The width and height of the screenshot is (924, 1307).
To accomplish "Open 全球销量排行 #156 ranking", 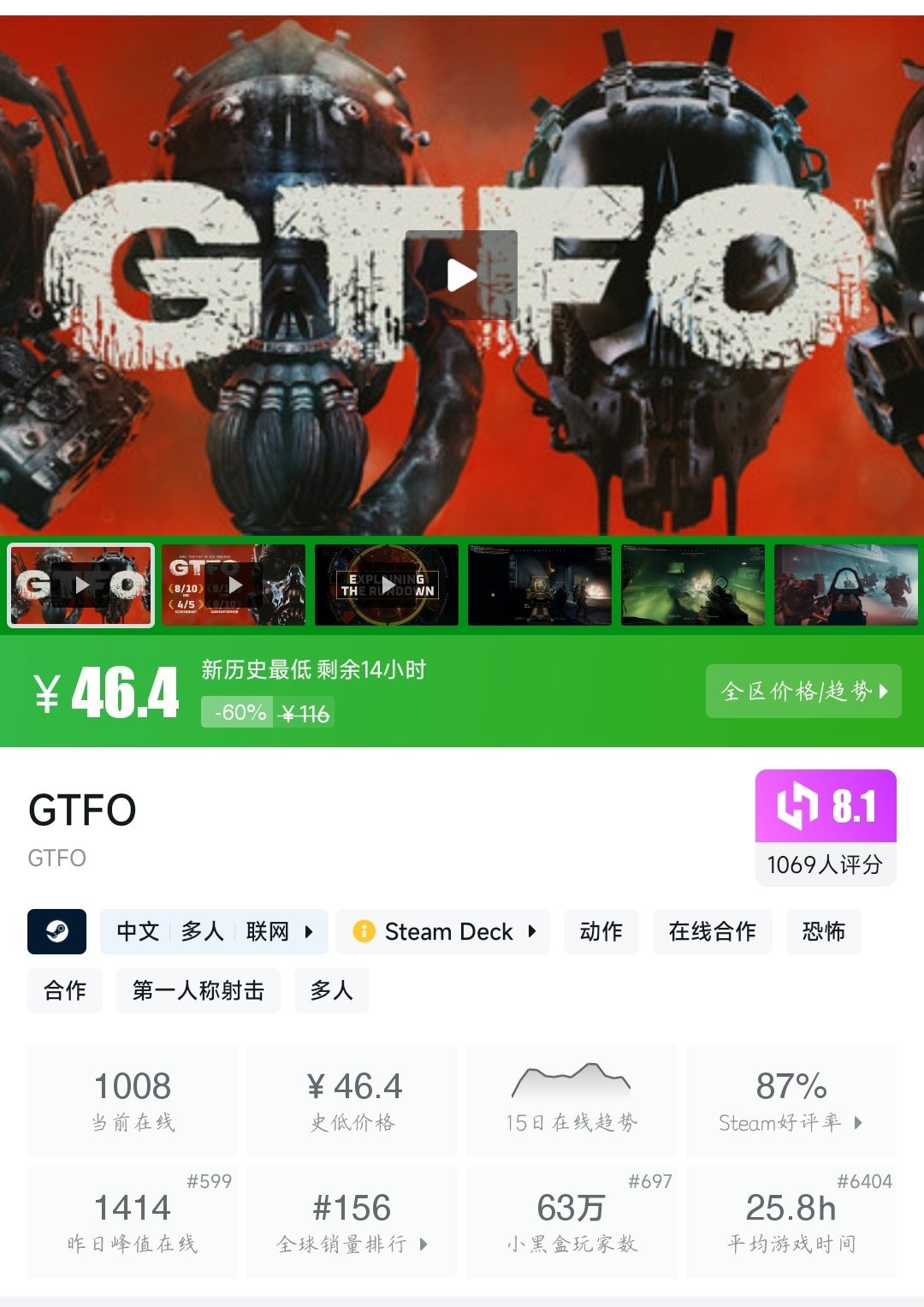I will pos(352,1222).
